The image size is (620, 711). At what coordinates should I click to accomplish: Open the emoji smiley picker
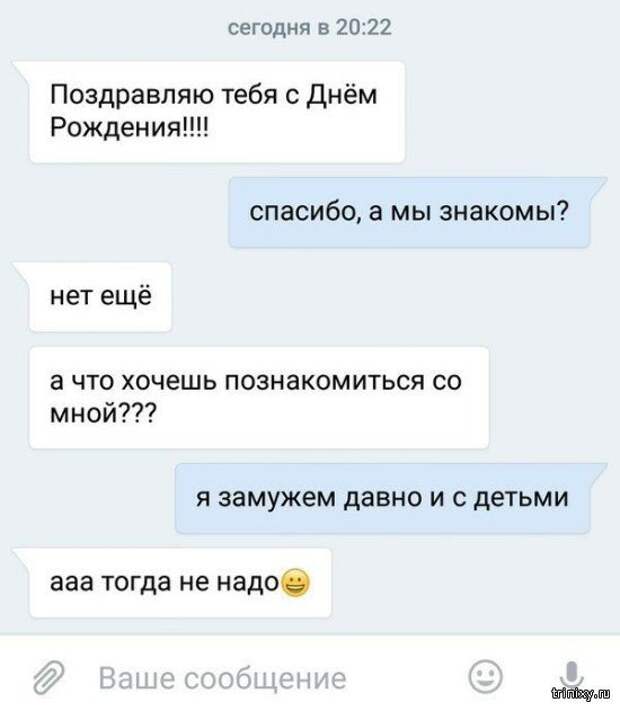pos(486,677)
